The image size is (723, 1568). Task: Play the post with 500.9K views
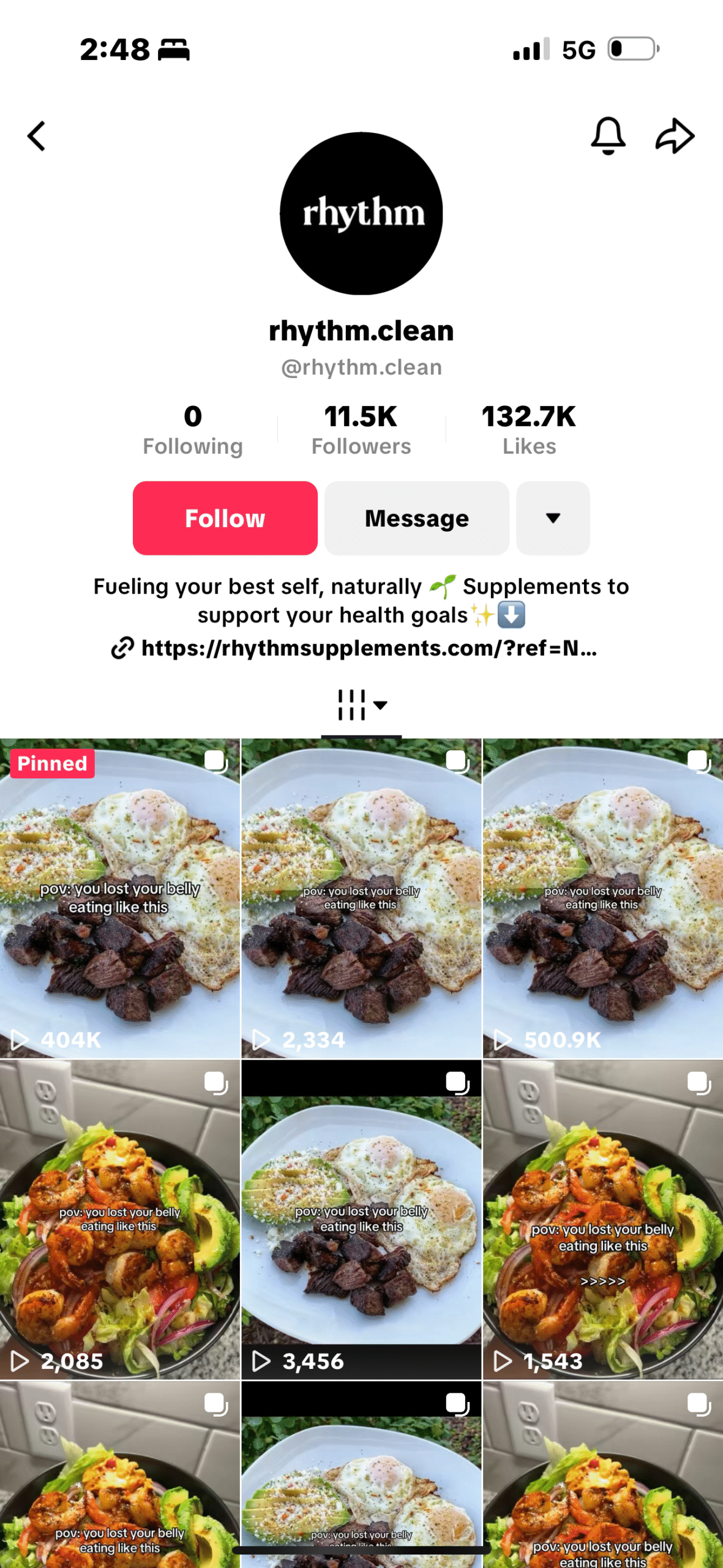(602, 899)
